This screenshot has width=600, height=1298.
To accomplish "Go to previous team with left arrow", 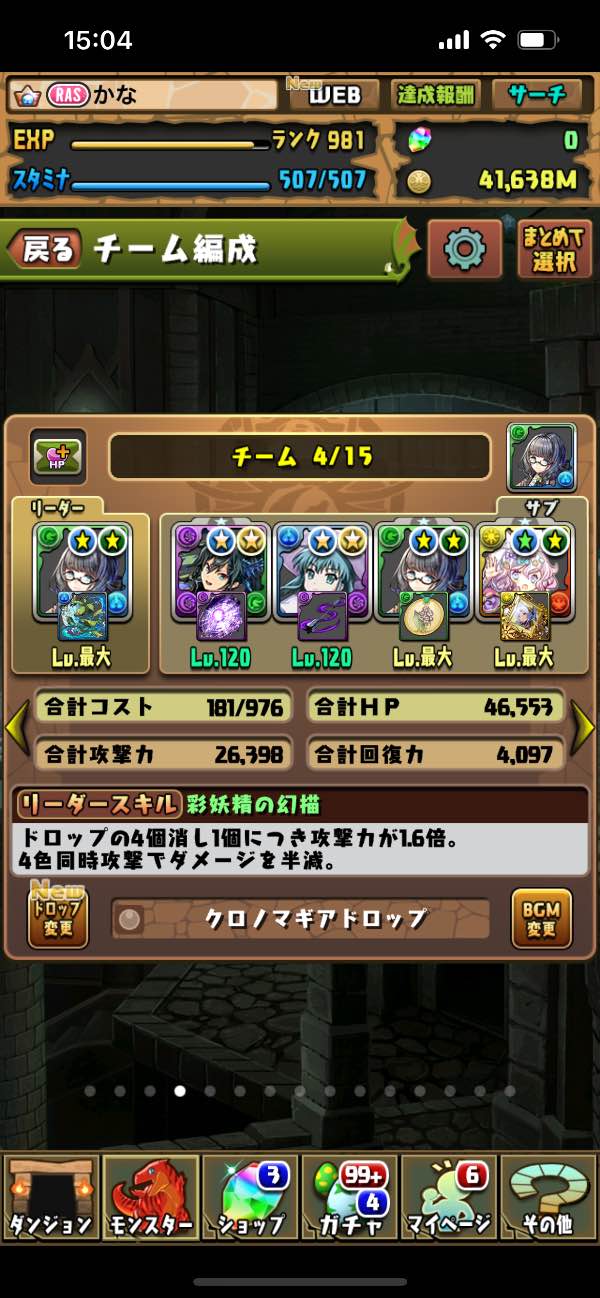I will click(x=17, y=728).
